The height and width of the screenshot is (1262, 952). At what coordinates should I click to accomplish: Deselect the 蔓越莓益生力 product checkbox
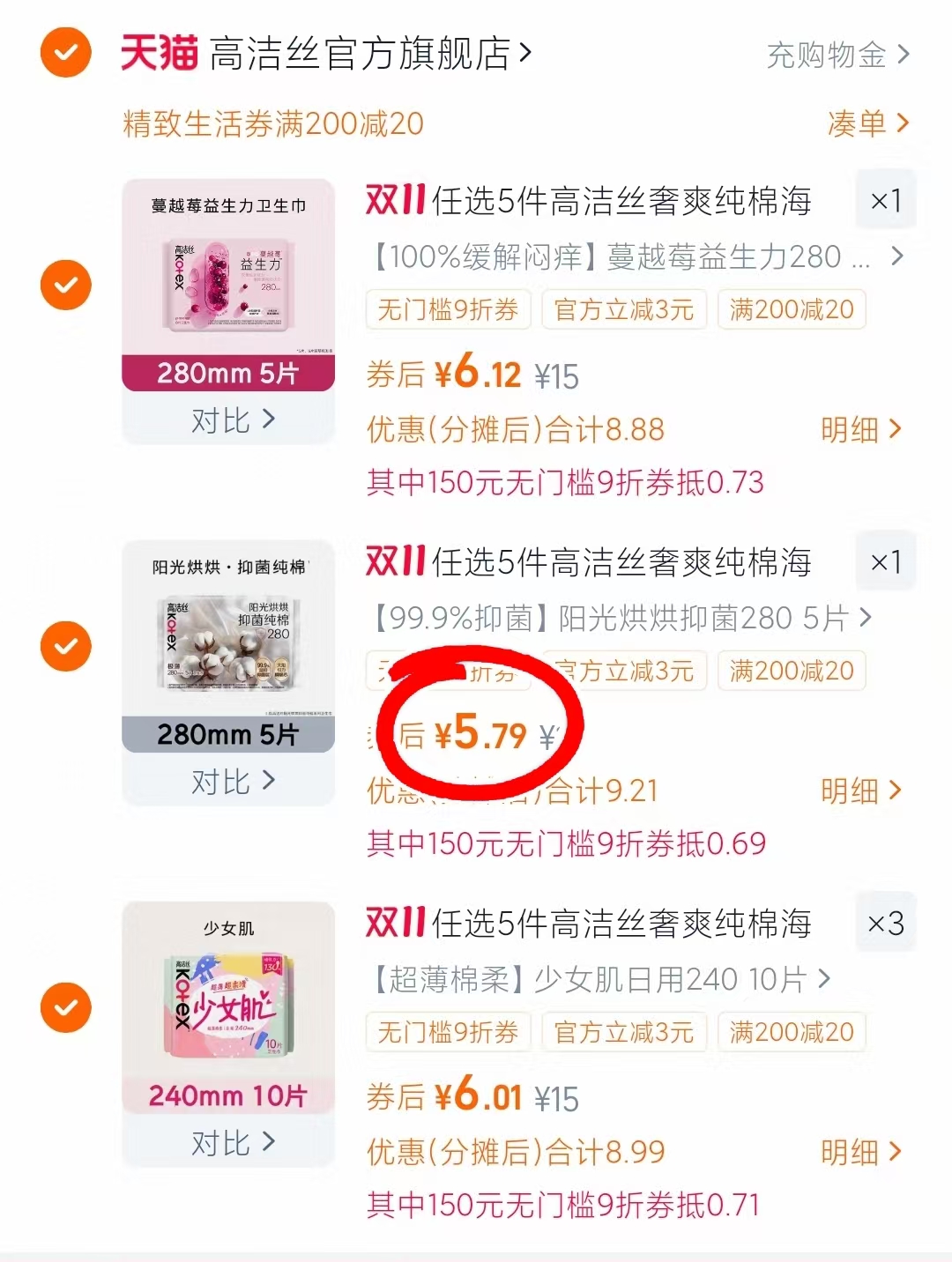tap(64, 284)
